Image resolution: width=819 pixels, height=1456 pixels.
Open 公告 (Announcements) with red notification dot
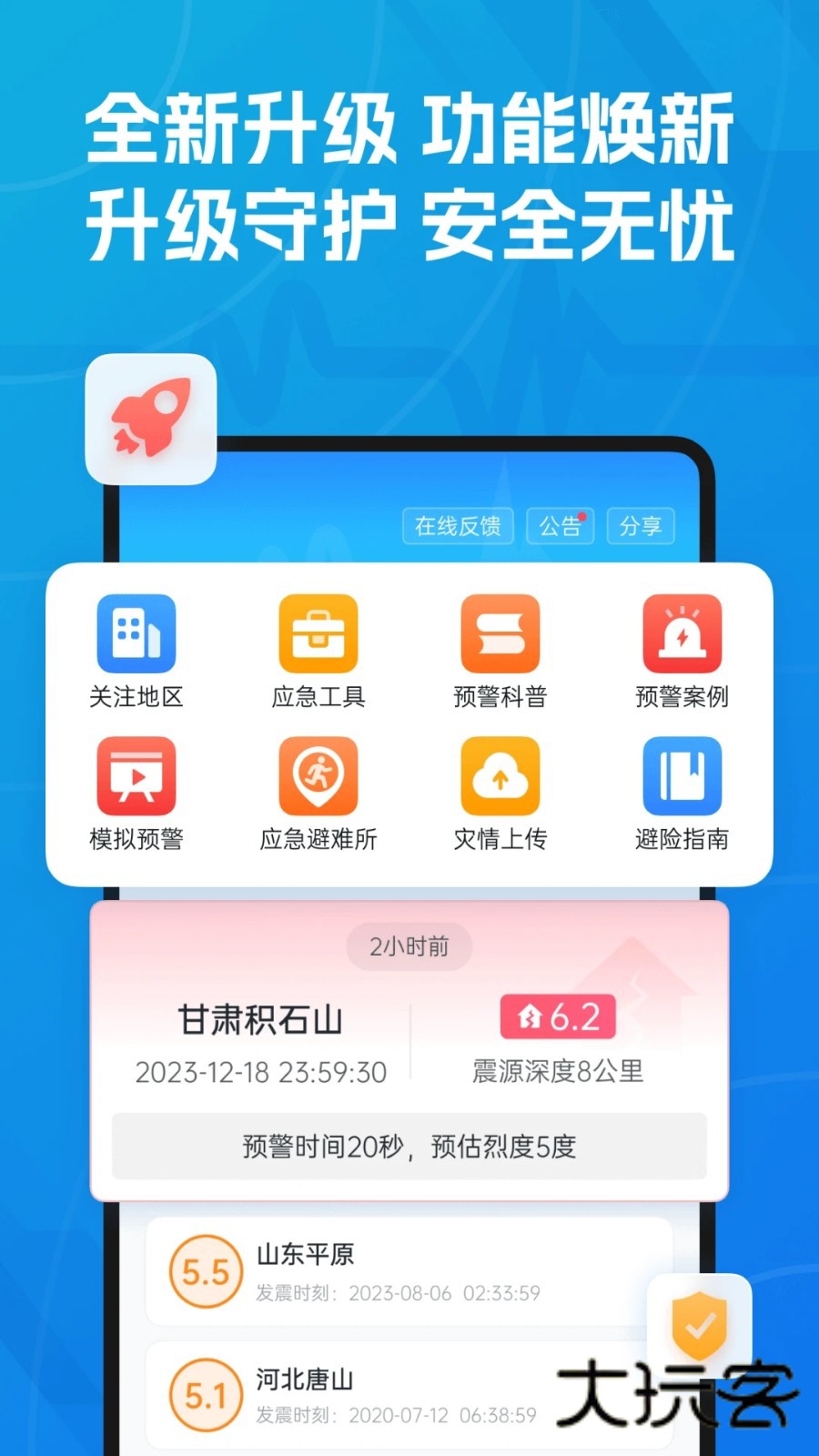(x=560, y=526)
